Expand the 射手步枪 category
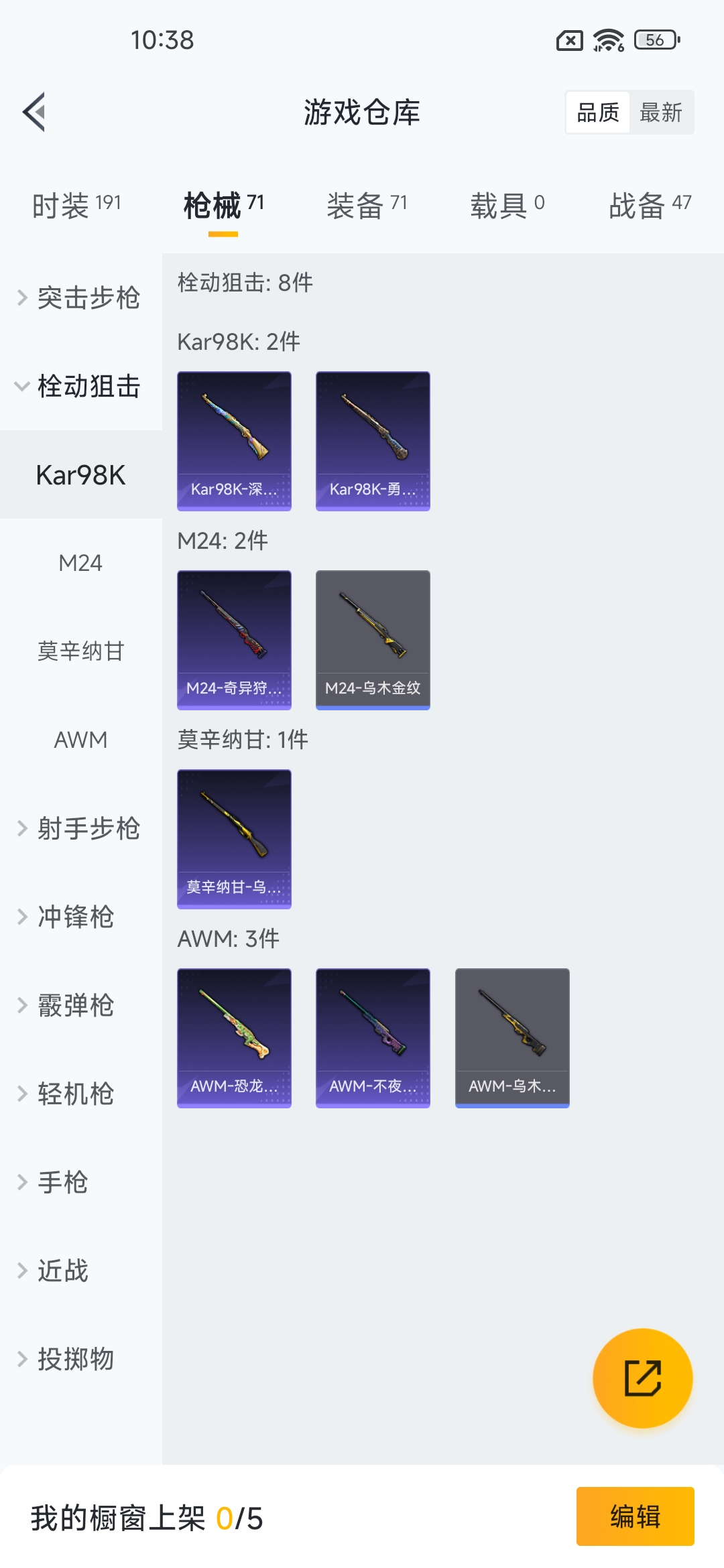 point(80,828)
